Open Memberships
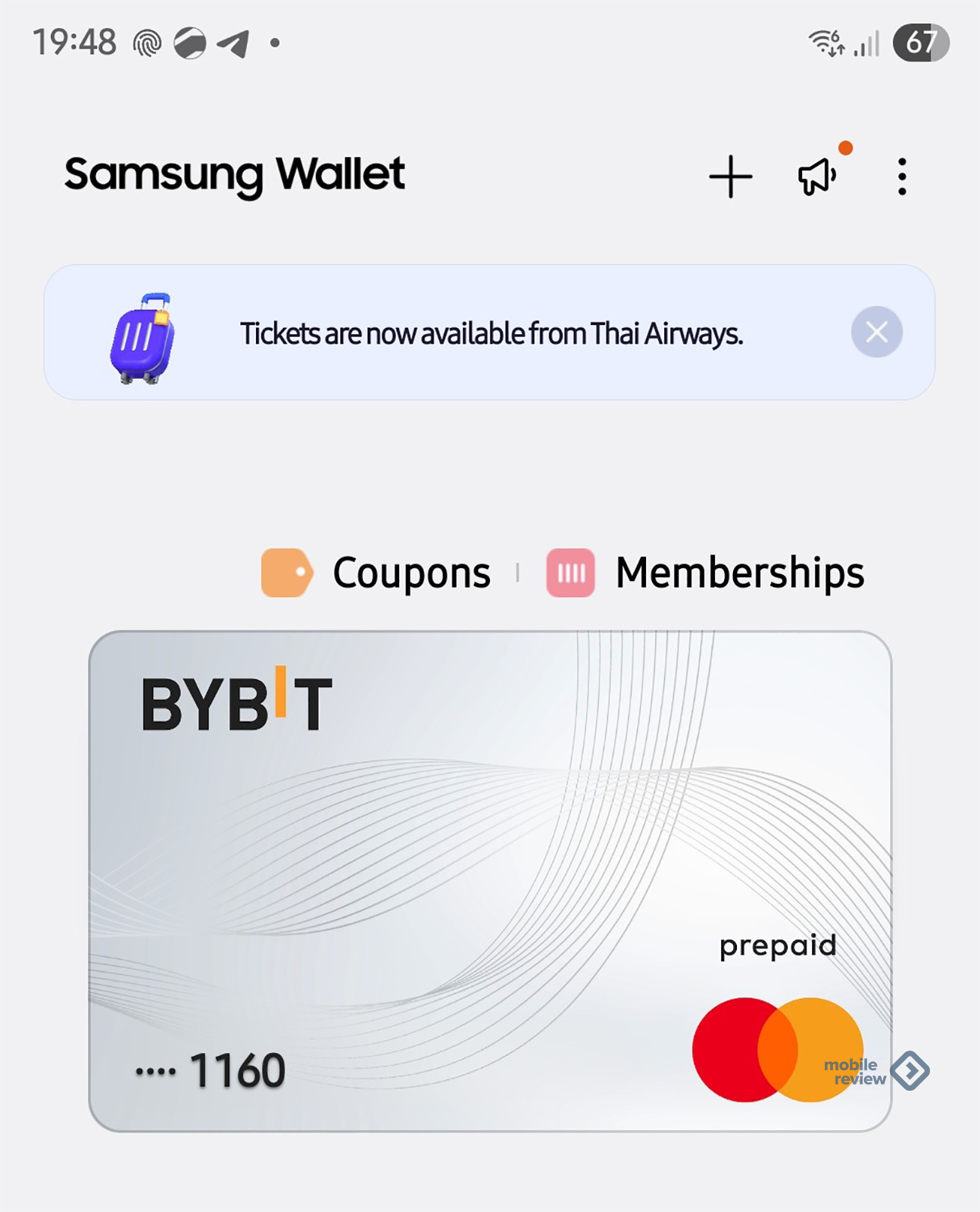The image size is (980, 1212). point(705,573)
